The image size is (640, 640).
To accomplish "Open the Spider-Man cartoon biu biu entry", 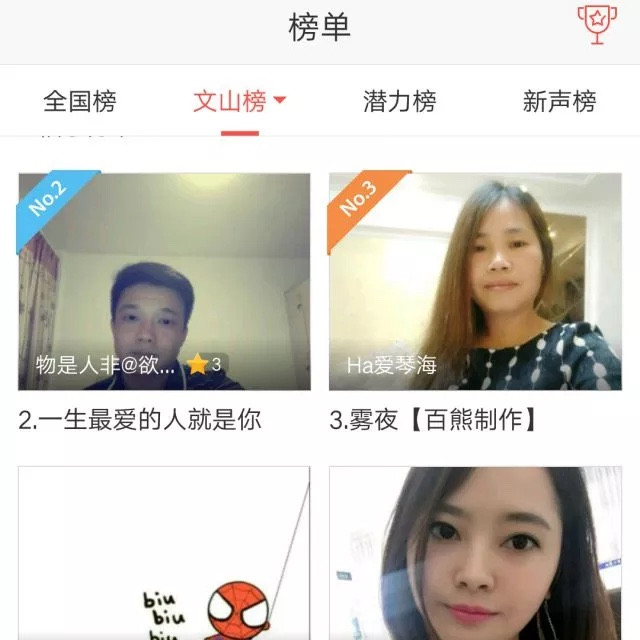I will coord(164,553).
